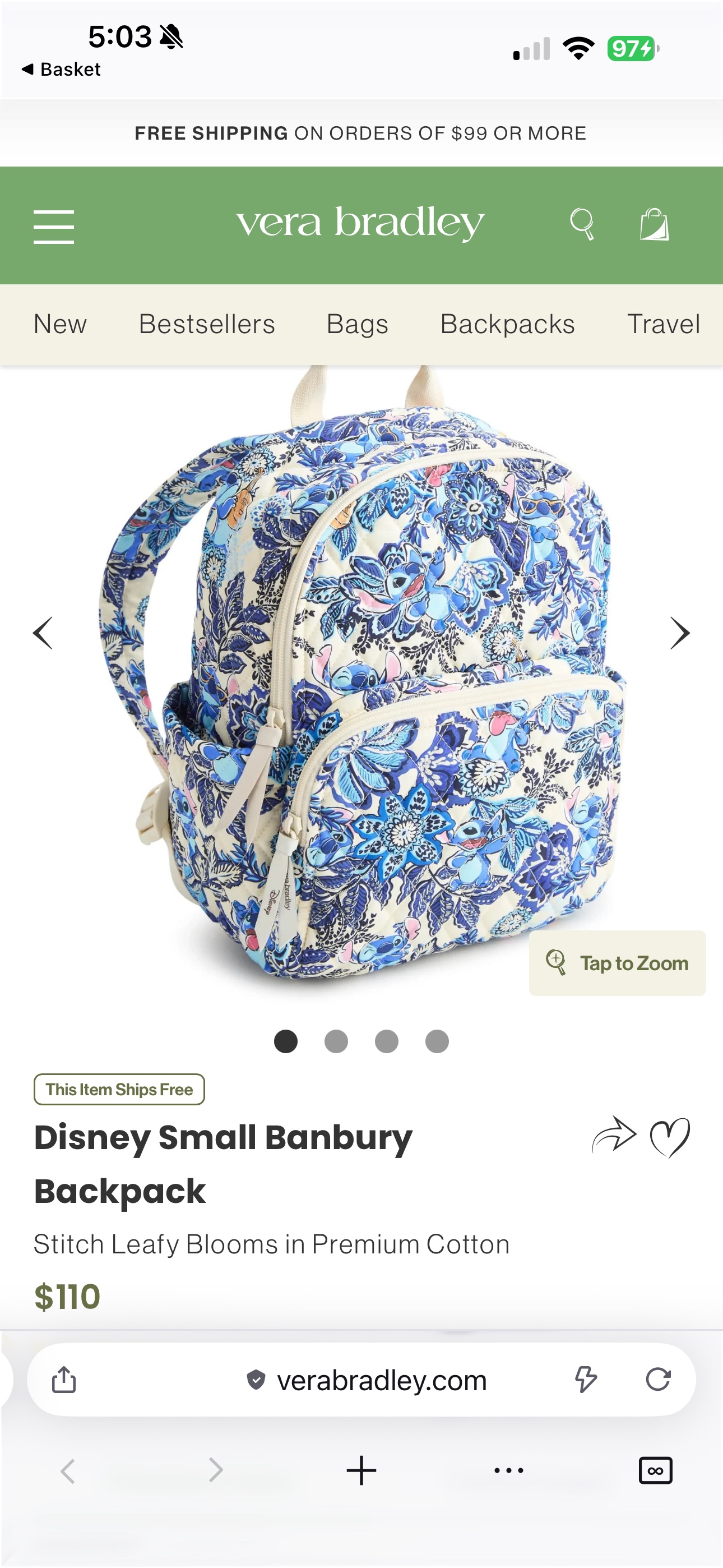The image size is (723, 1568).
Task: Open the hamburger menu
Action: pos(54,227)
